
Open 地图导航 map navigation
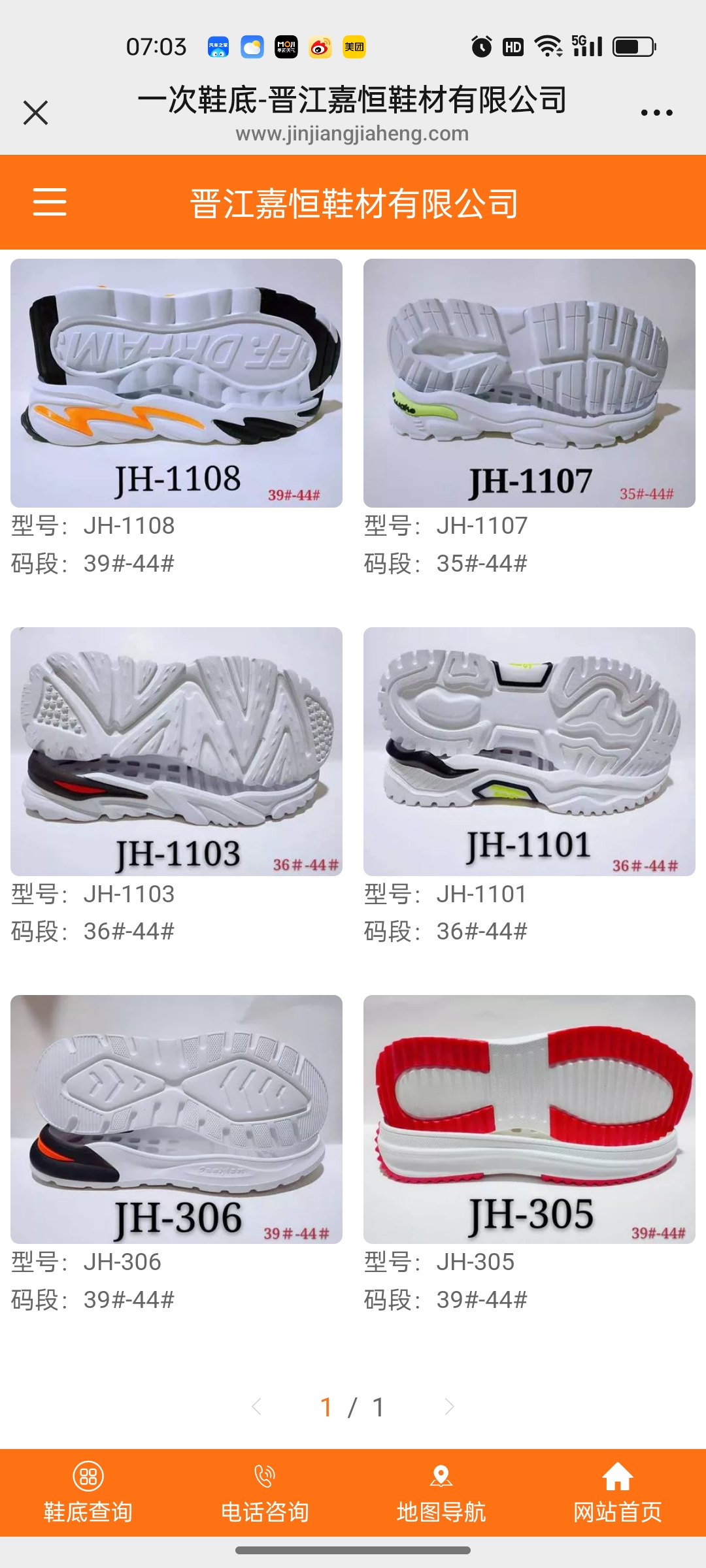click(x=441, y=1493)
